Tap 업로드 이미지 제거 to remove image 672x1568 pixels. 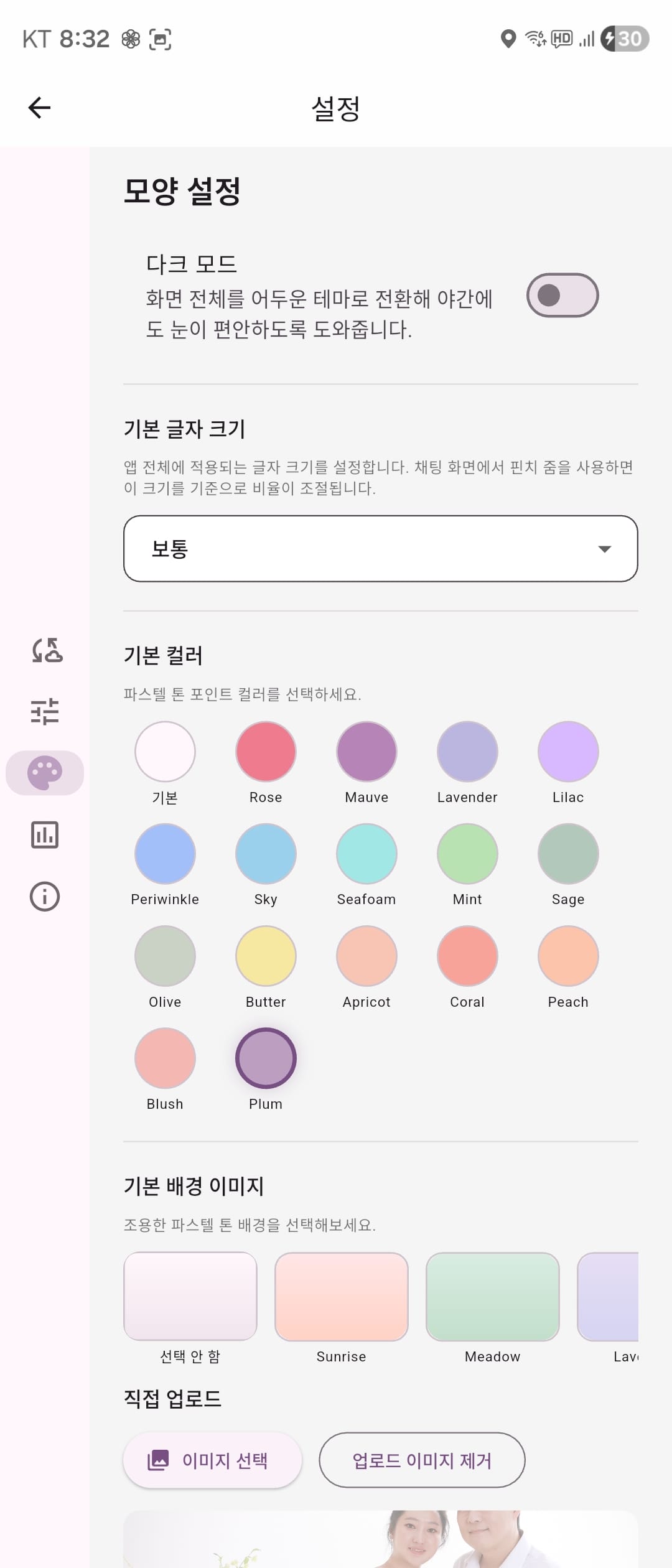[x=422, y=1460]
